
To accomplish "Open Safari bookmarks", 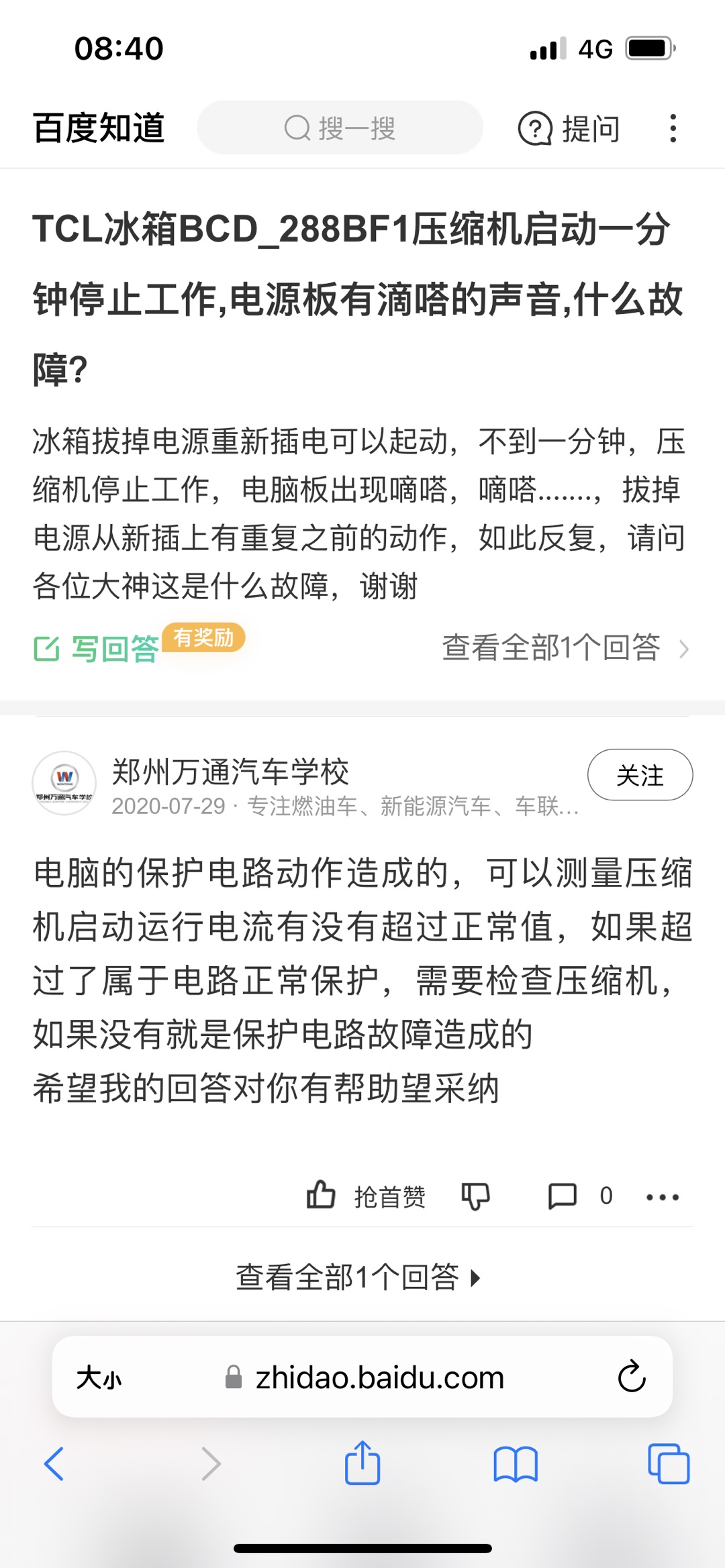I will pyautogui.click(x=515, y=1463).
